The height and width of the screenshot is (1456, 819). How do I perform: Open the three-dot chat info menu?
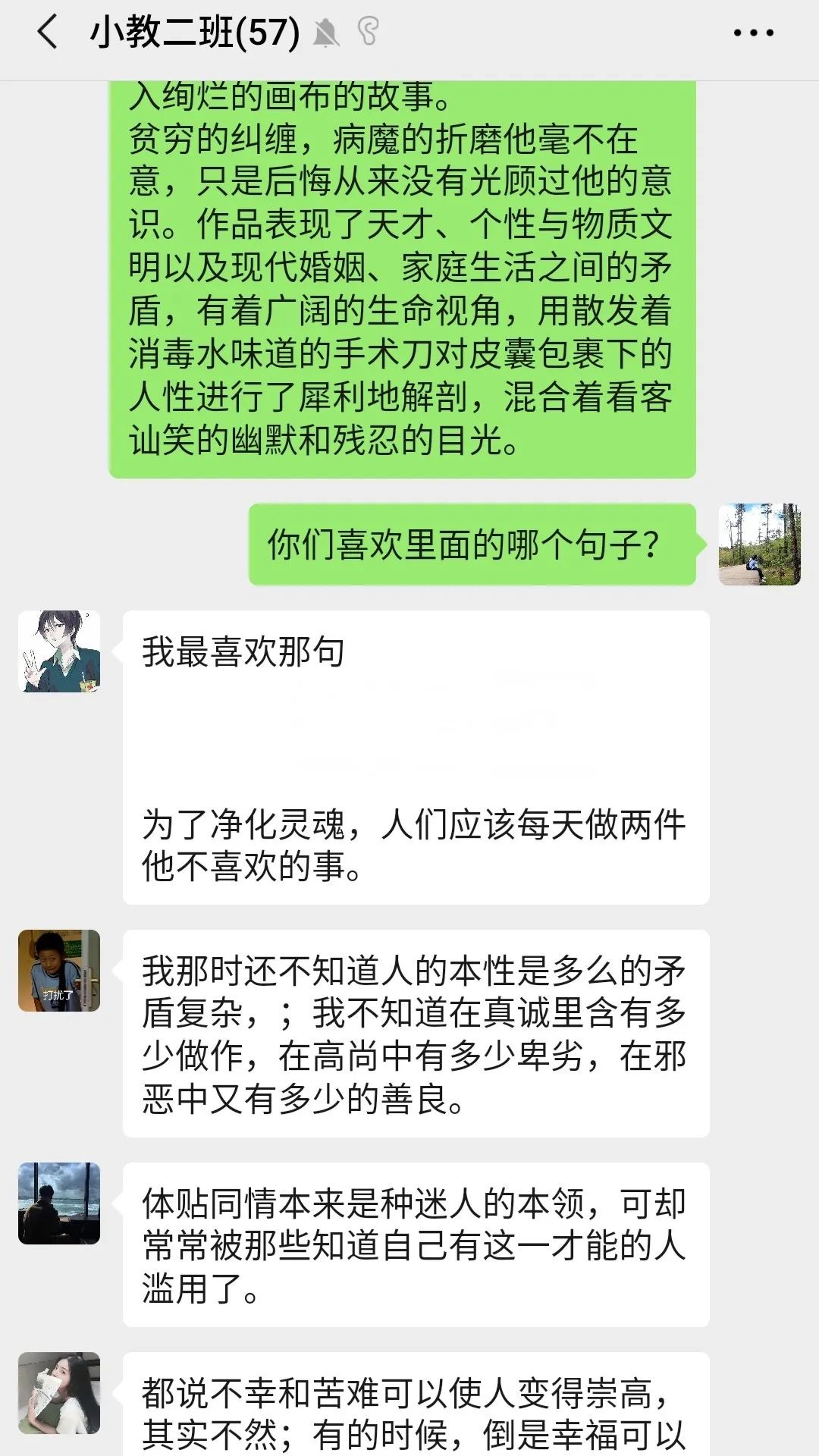tap(753, 33)
